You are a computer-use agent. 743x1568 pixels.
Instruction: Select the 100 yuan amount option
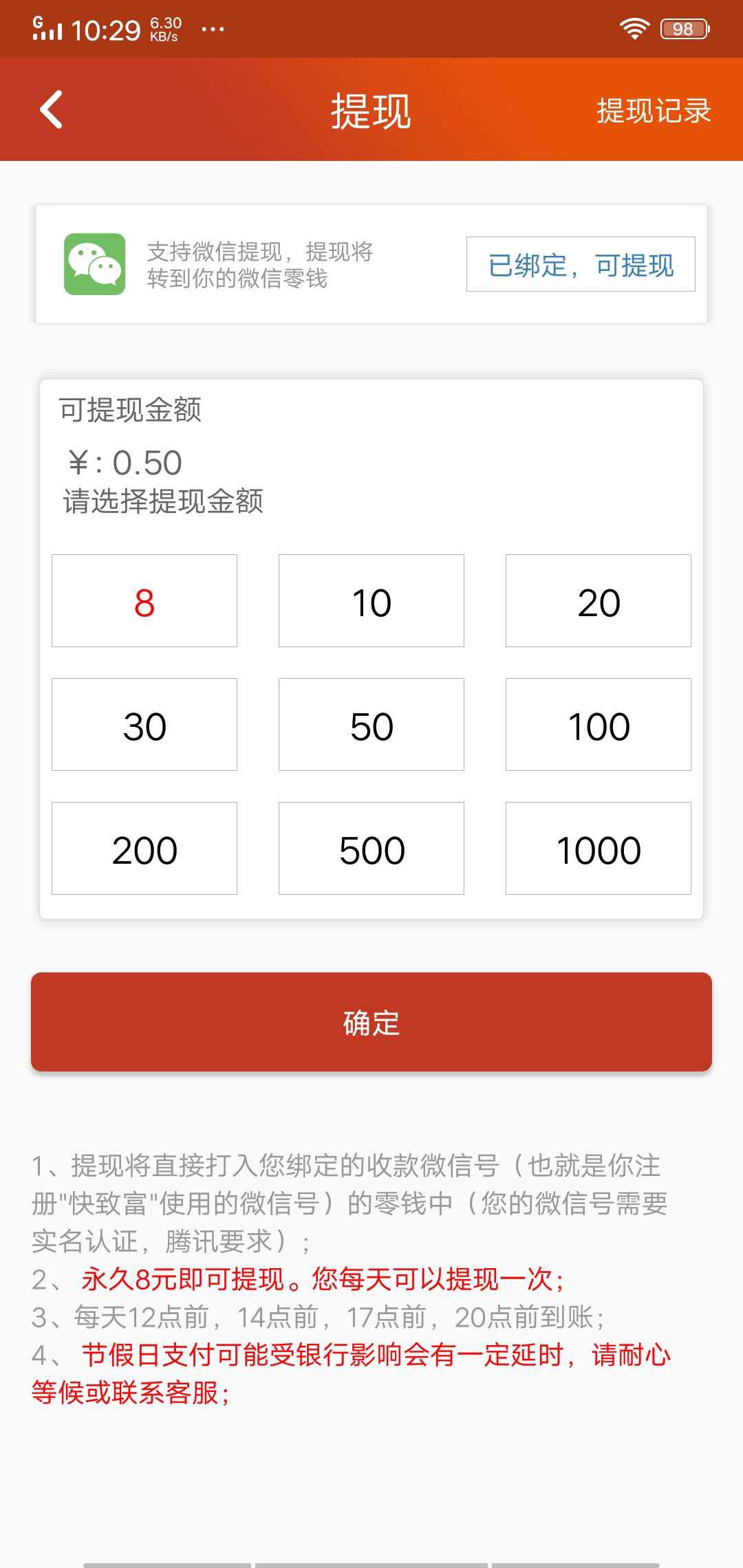point(598,724)
